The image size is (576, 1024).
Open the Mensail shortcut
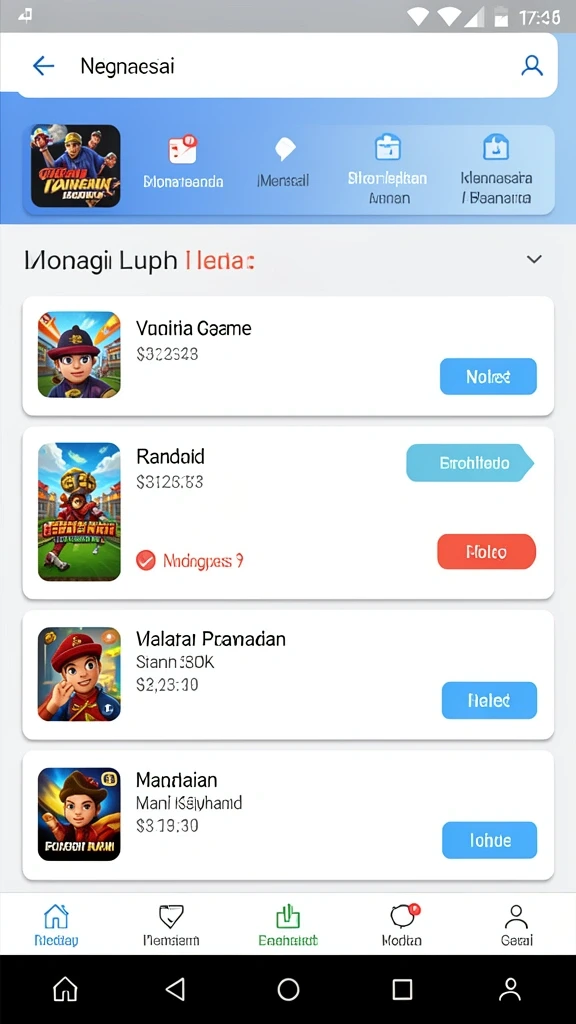pos(284,162)
